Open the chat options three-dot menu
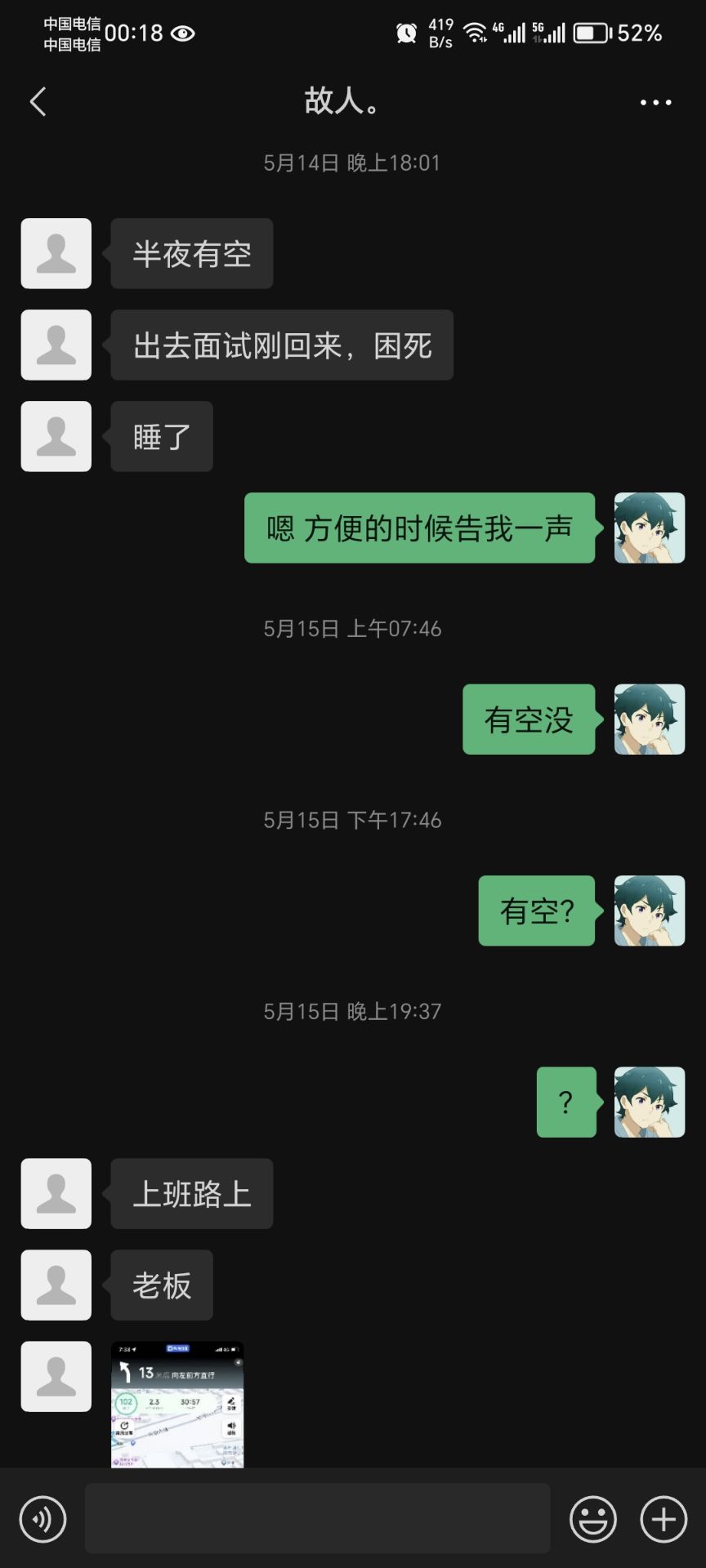706x1568 pixels. (655, 102)
